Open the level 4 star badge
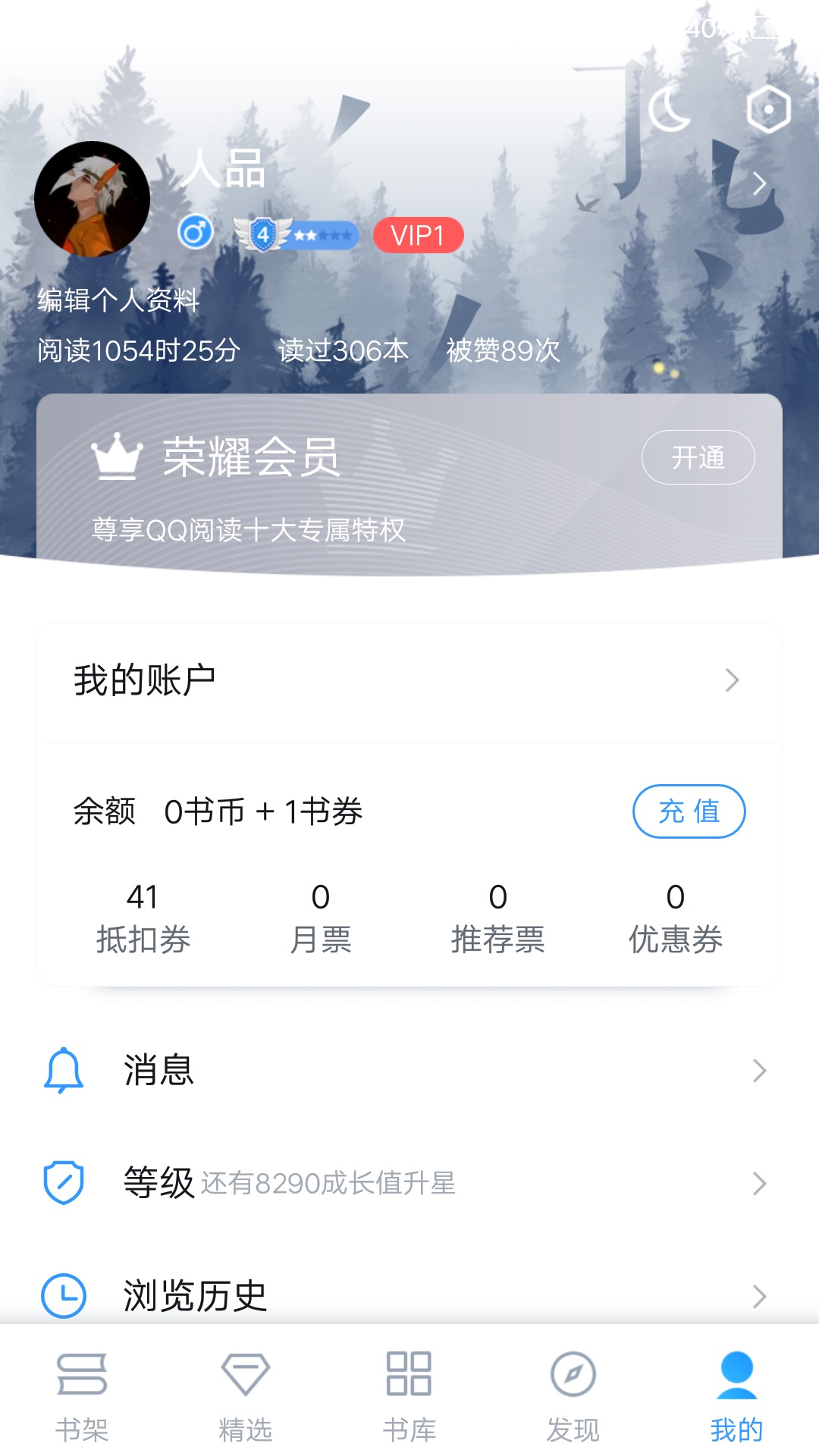 [x=296, y=235]
